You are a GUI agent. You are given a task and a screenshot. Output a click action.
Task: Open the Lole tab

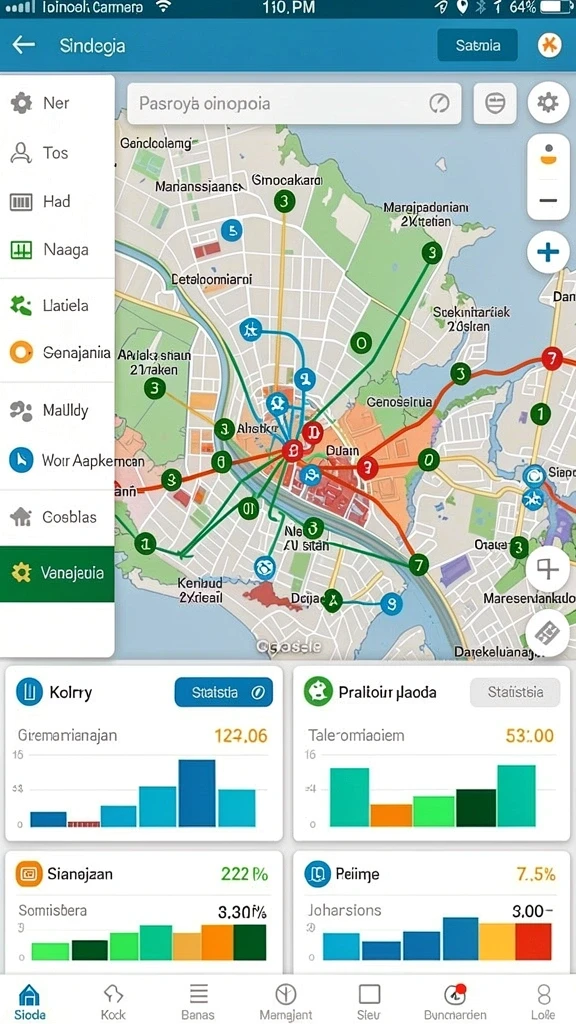point(543,1000)
